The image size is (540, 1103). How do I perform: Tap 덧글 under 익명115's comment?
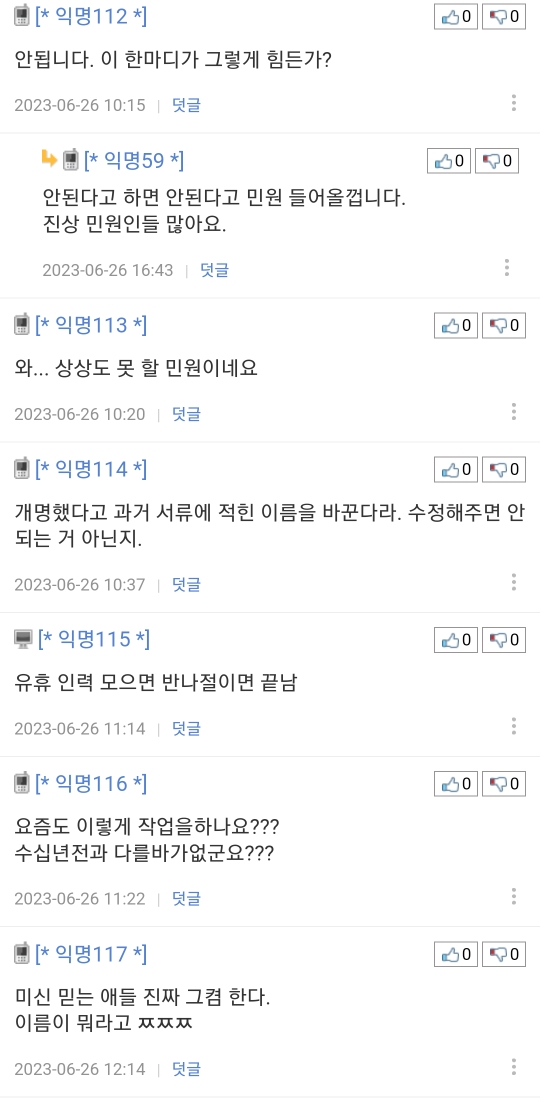click(x=186, y=729)
